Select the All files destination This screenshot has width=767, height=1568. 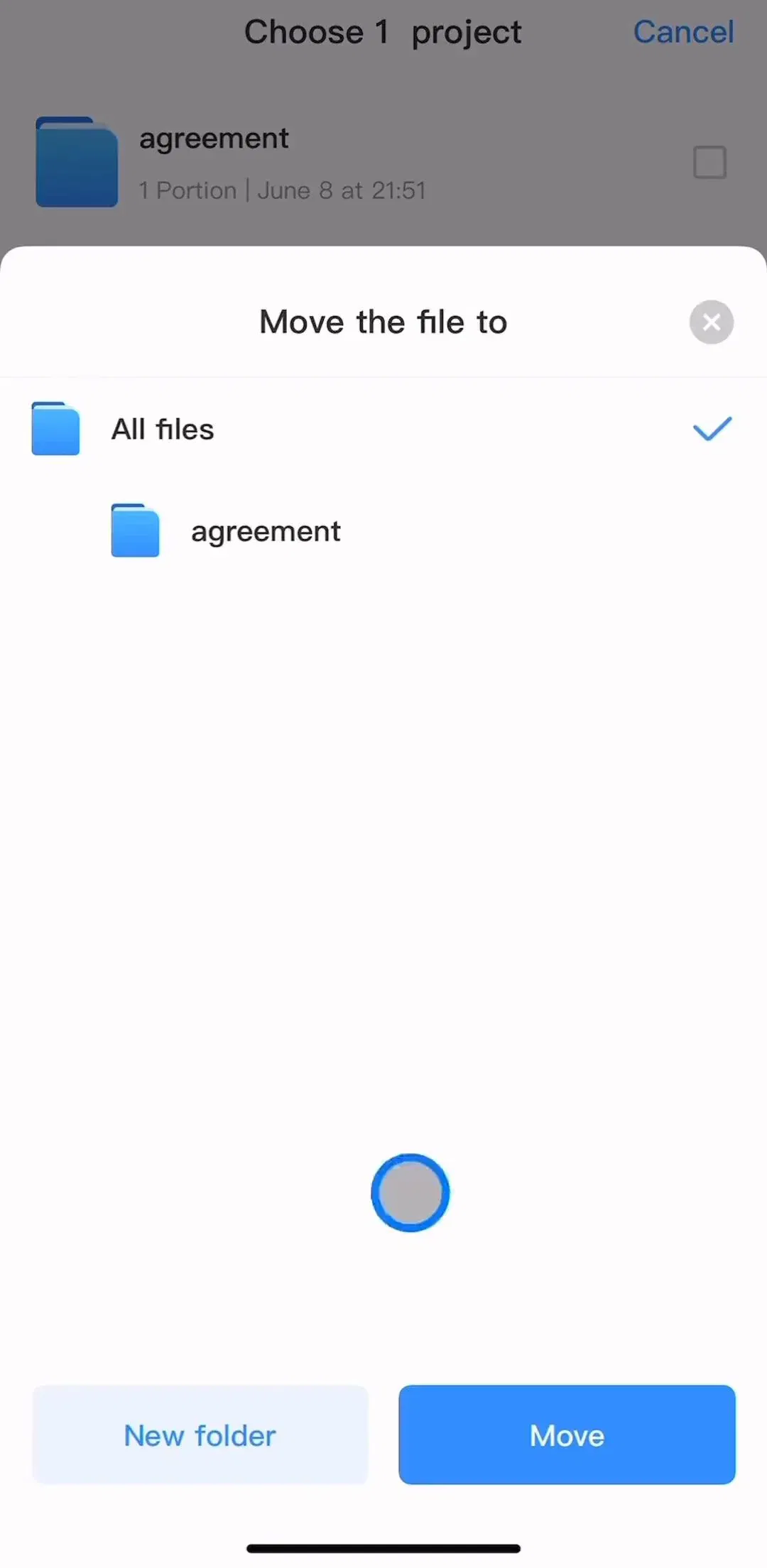pyautogui.click(x=383, y=429)
